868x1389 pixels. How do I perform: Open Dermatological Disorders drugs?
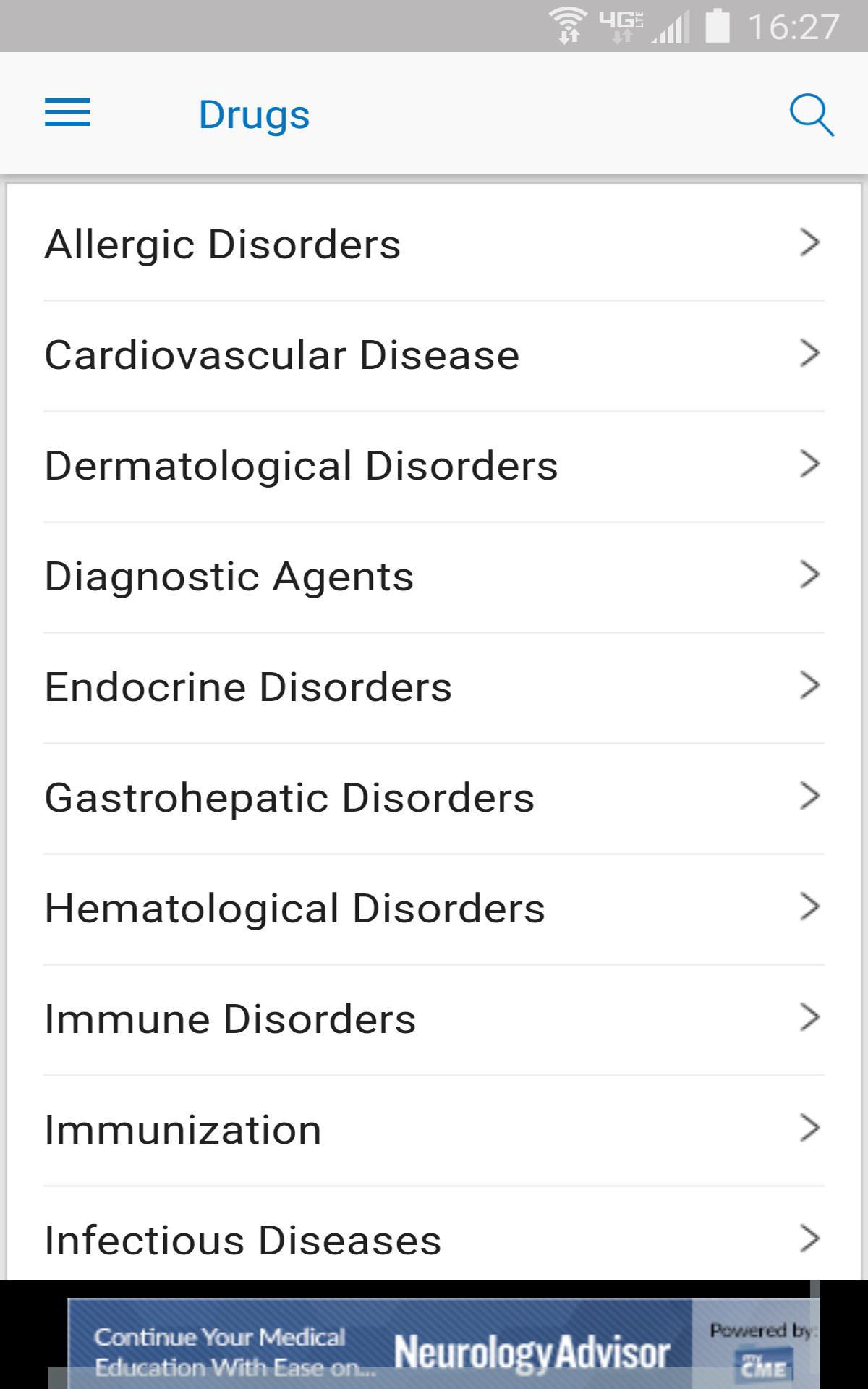pyautogui.click(x=434, y=467)
